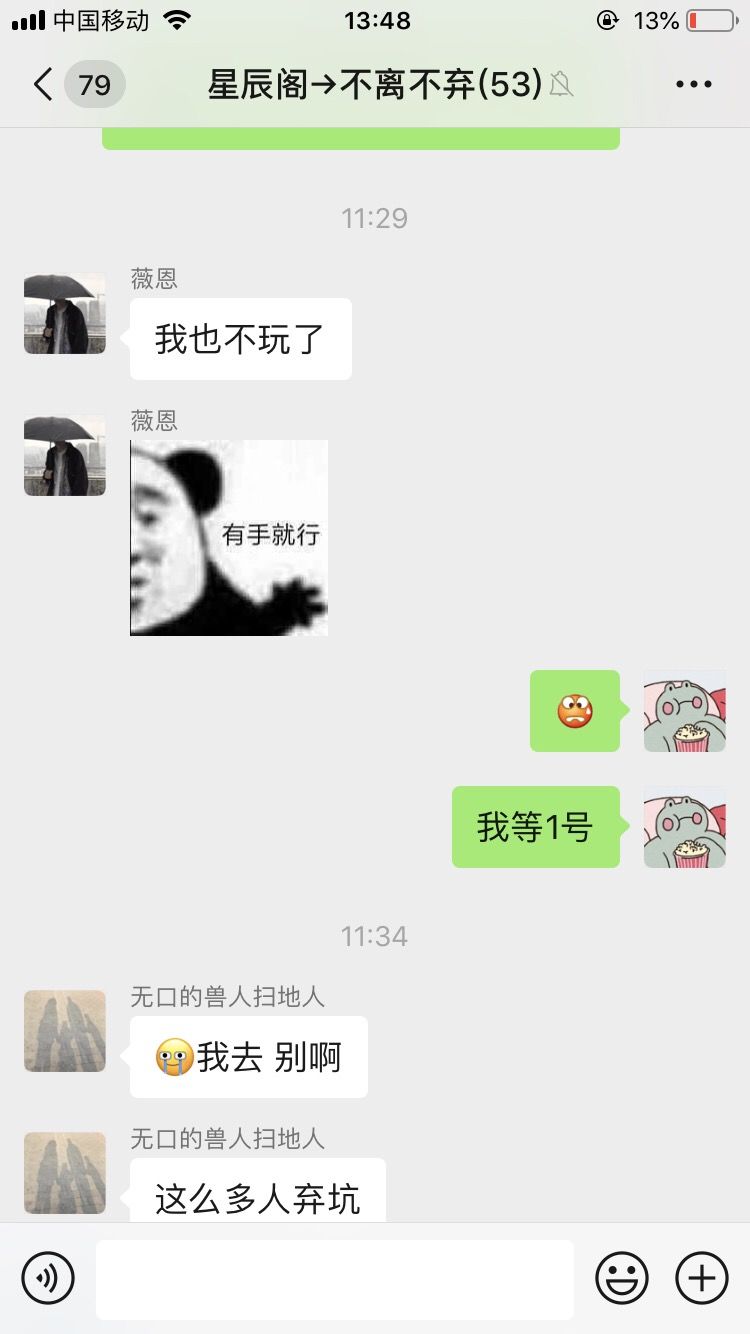
Task: Open the group chat more options menu
Action: 693,84
